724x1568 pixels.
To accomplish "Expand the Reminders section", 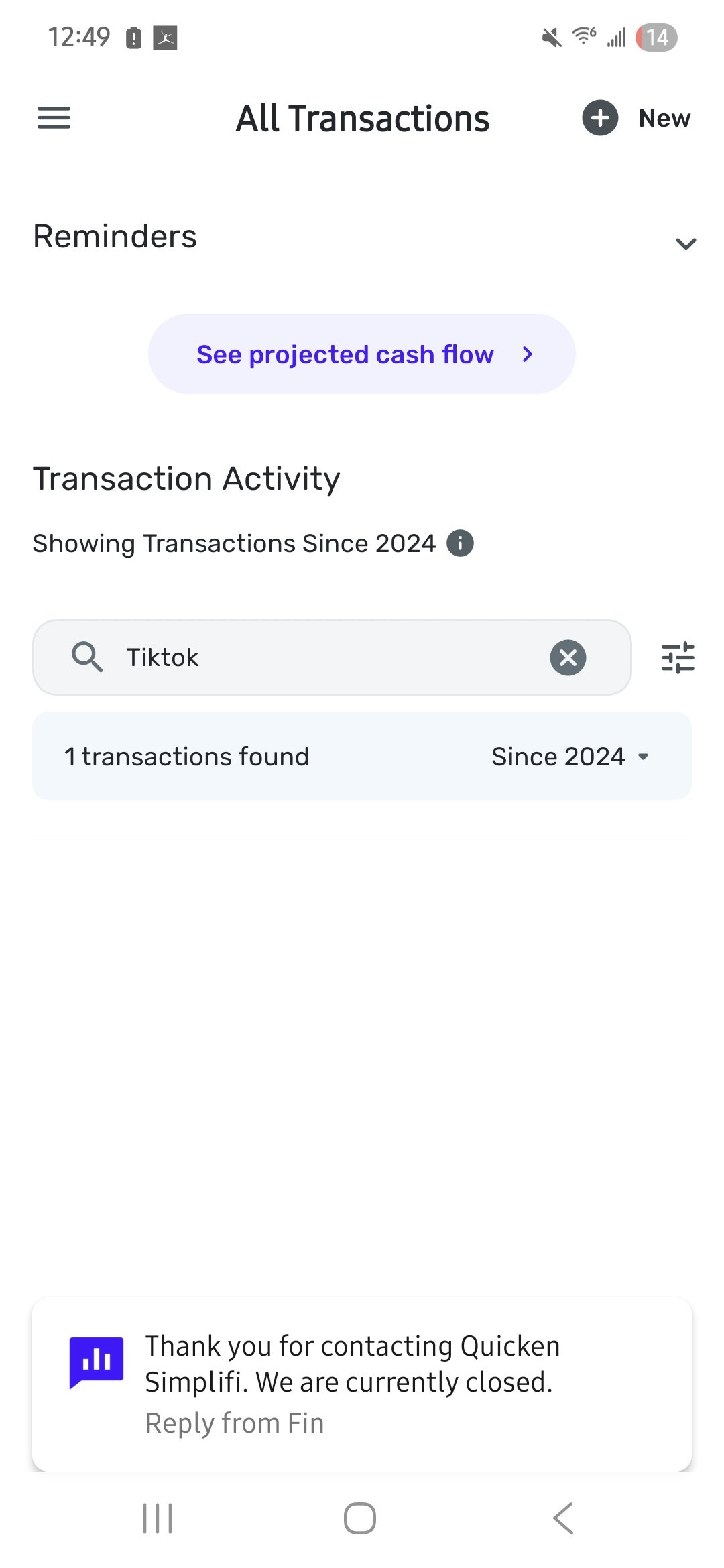I will 685,243.
